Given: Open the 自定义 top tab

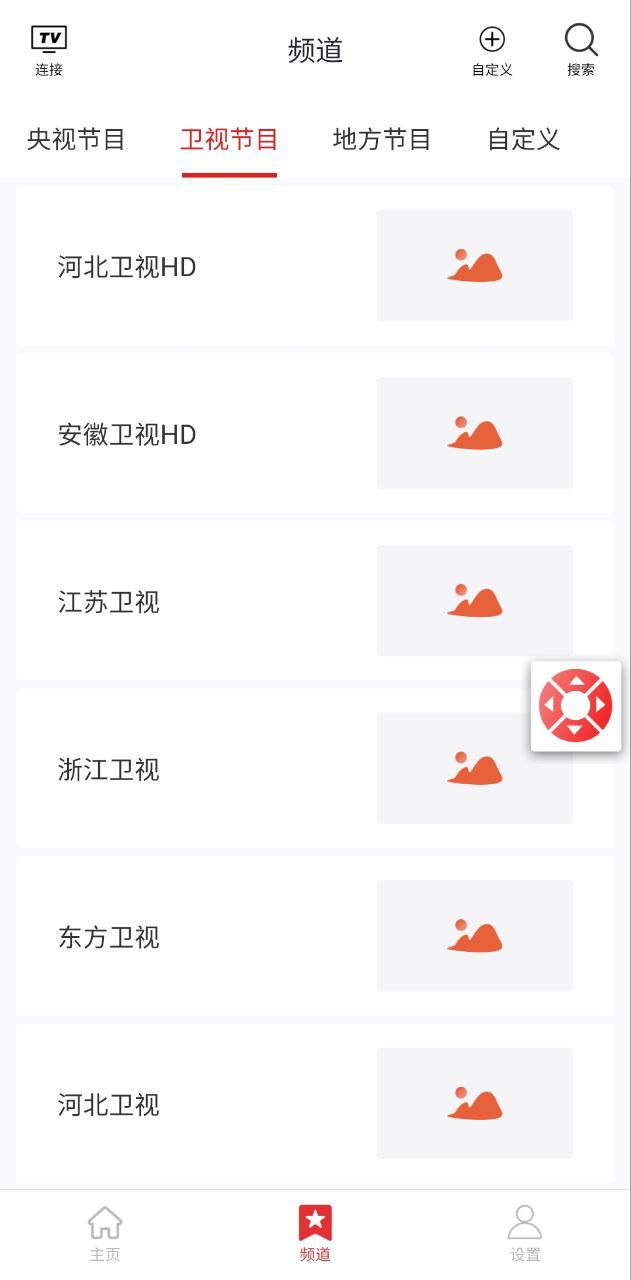Looking at the screenshot, I should [x=523, y=140].
